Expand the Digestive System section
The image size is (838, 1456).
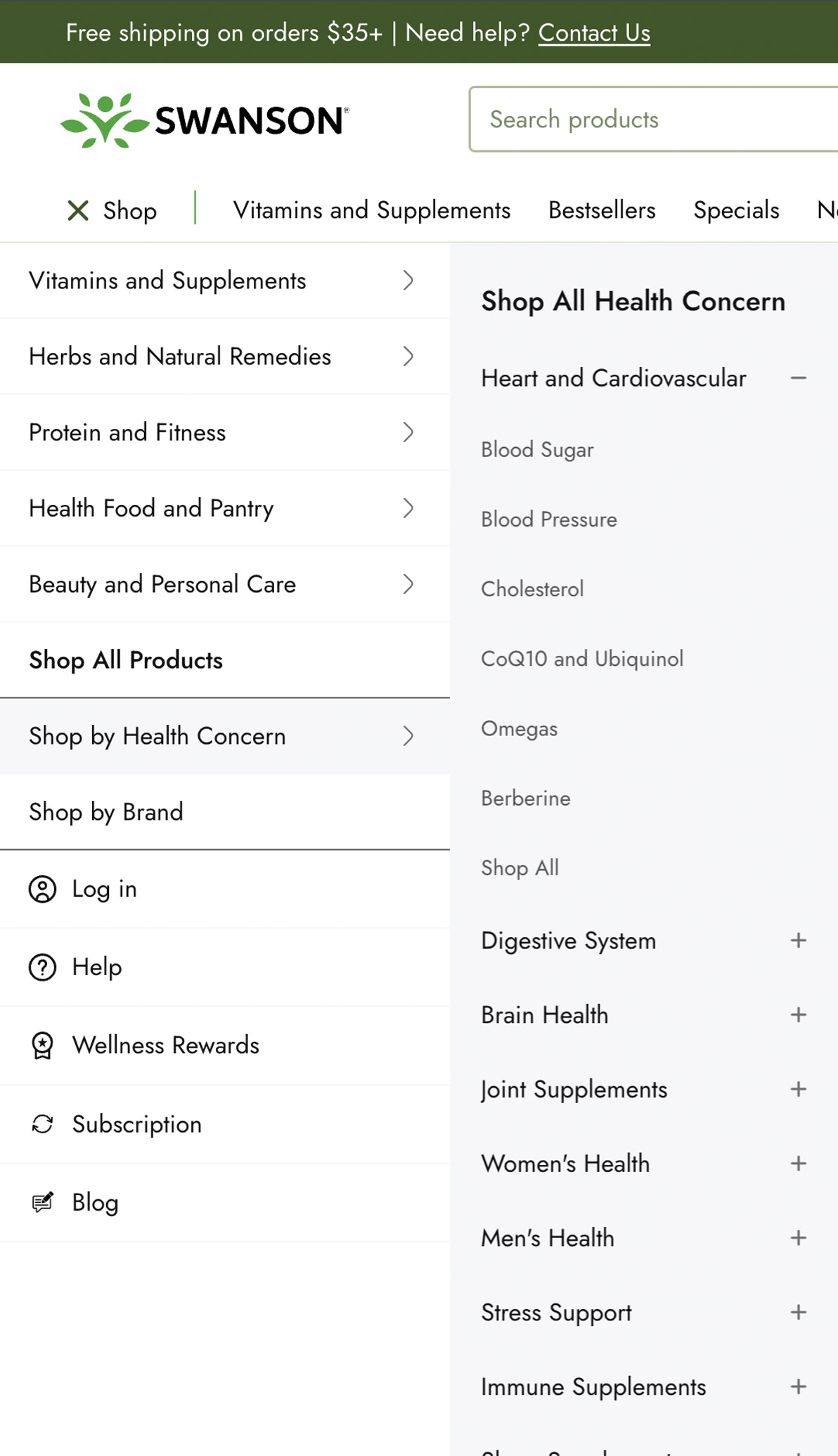pos(798,941)
